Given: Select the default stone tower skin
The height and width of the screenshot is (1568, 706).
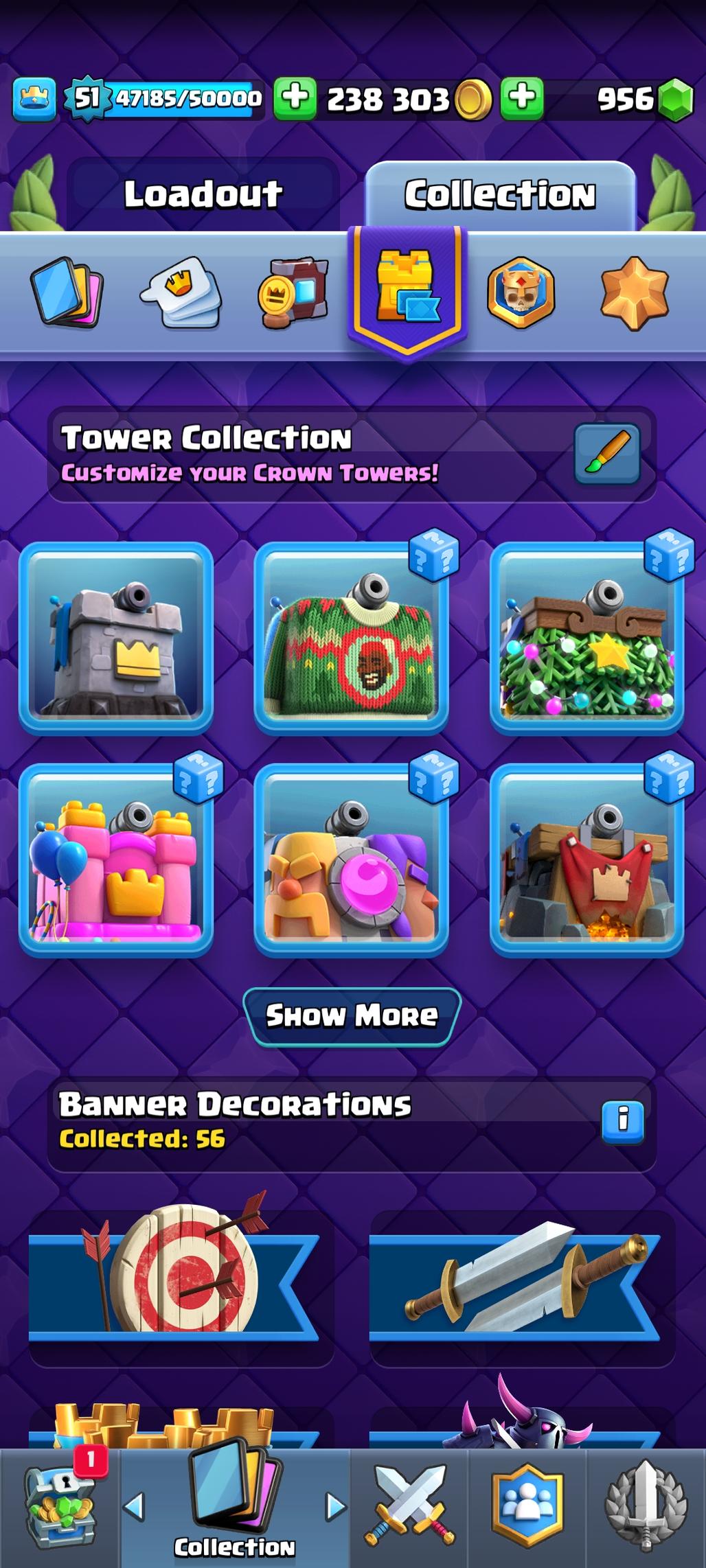Looking at the screenshot, I should click(116, 638).
